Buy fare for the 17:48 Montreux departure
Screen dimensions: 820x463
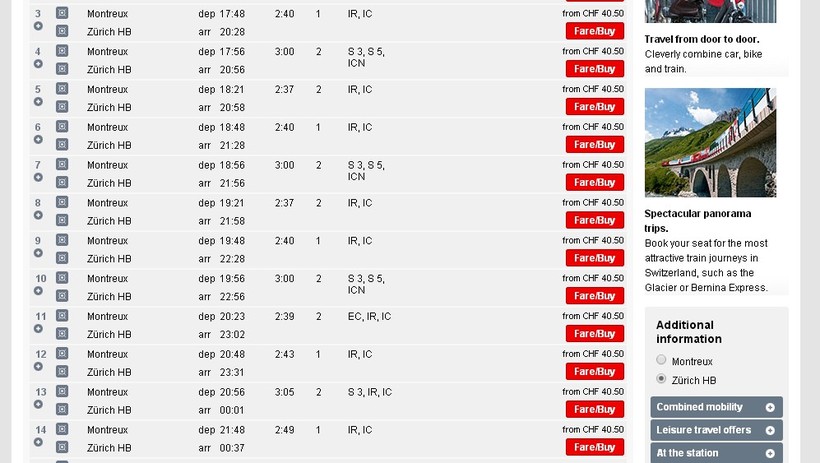point(594,31)
